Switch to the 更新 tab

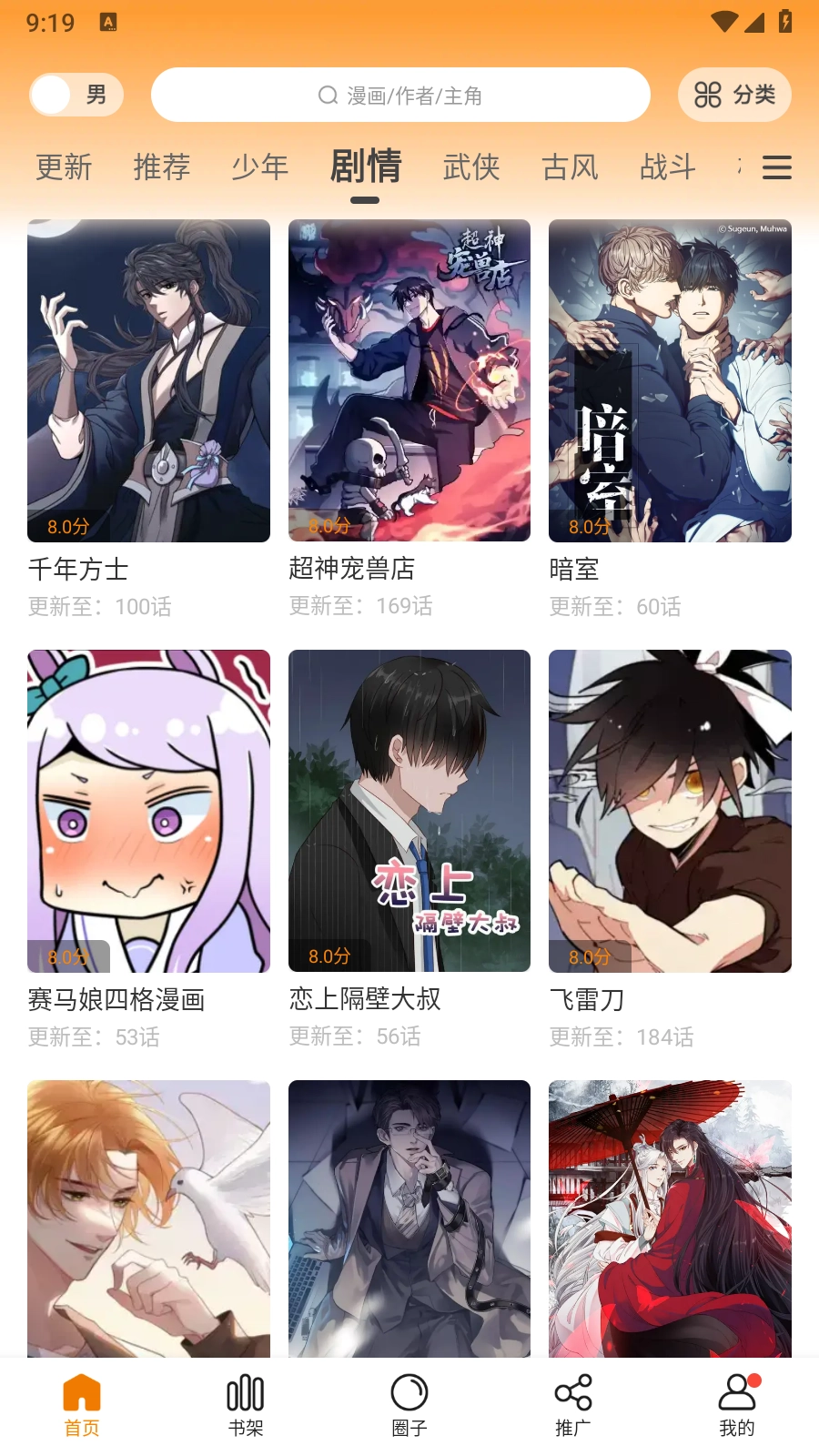pos(62,167)
